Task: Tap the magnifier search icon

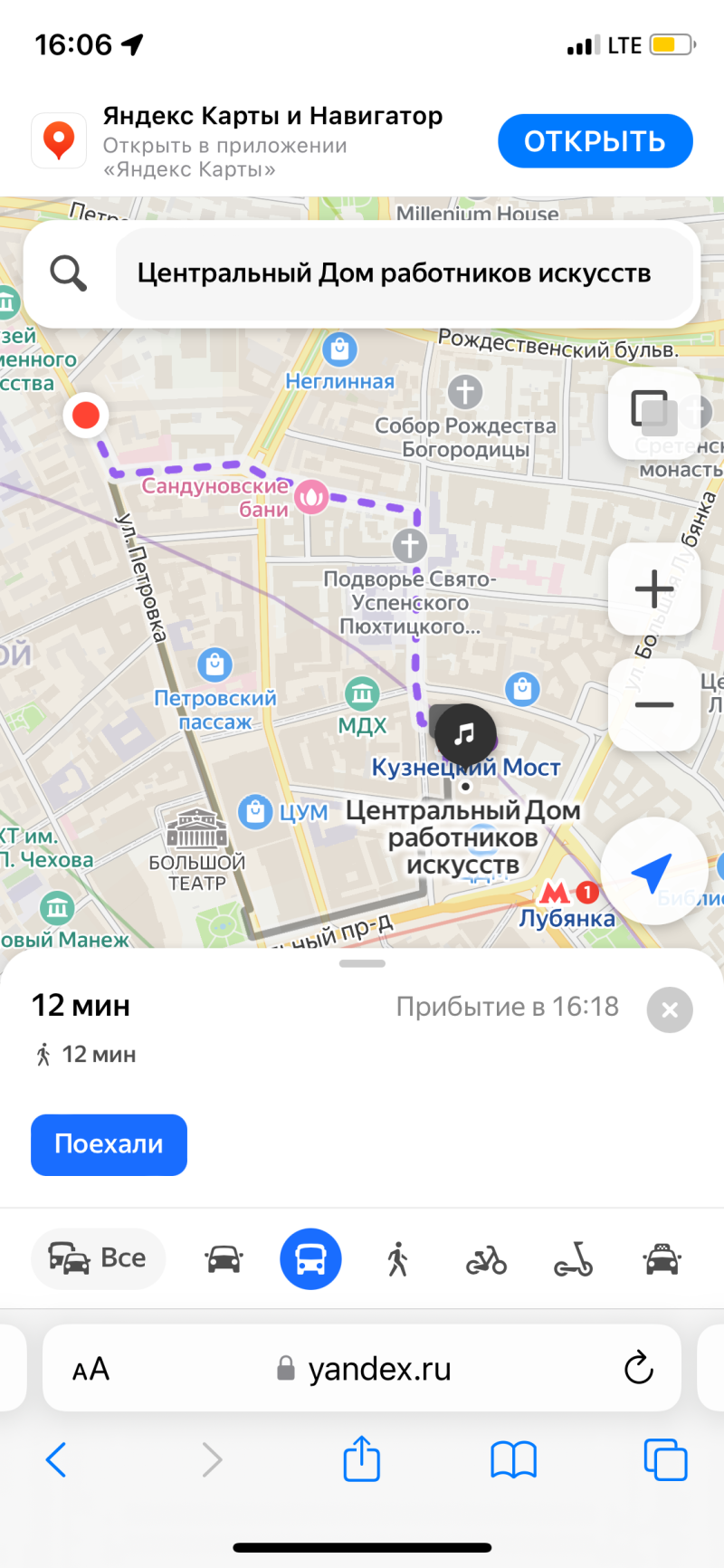Action: 68,272
